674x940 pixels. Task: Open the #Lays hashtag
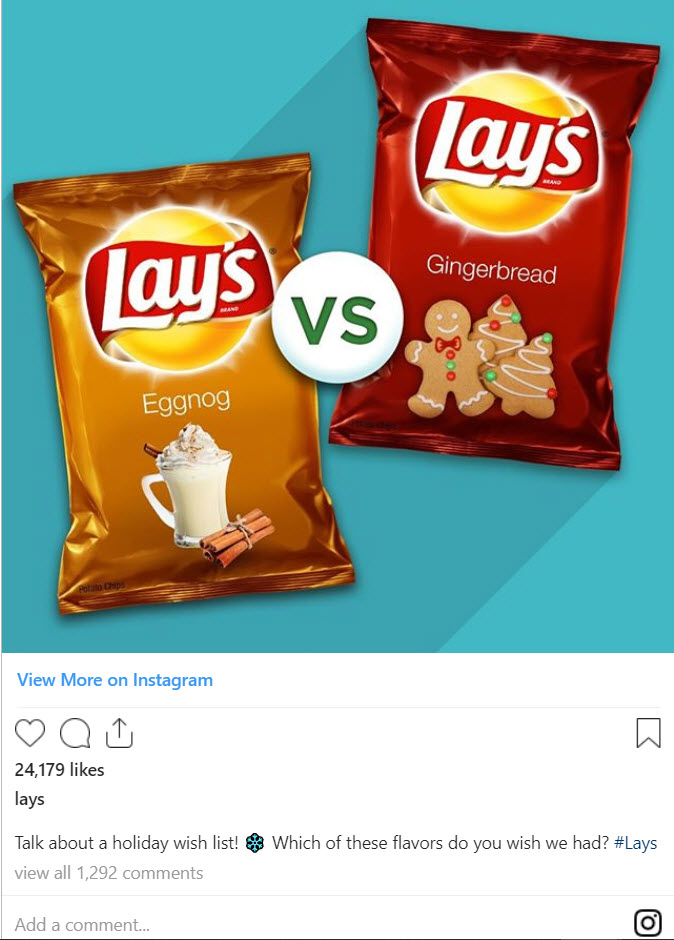635,843
